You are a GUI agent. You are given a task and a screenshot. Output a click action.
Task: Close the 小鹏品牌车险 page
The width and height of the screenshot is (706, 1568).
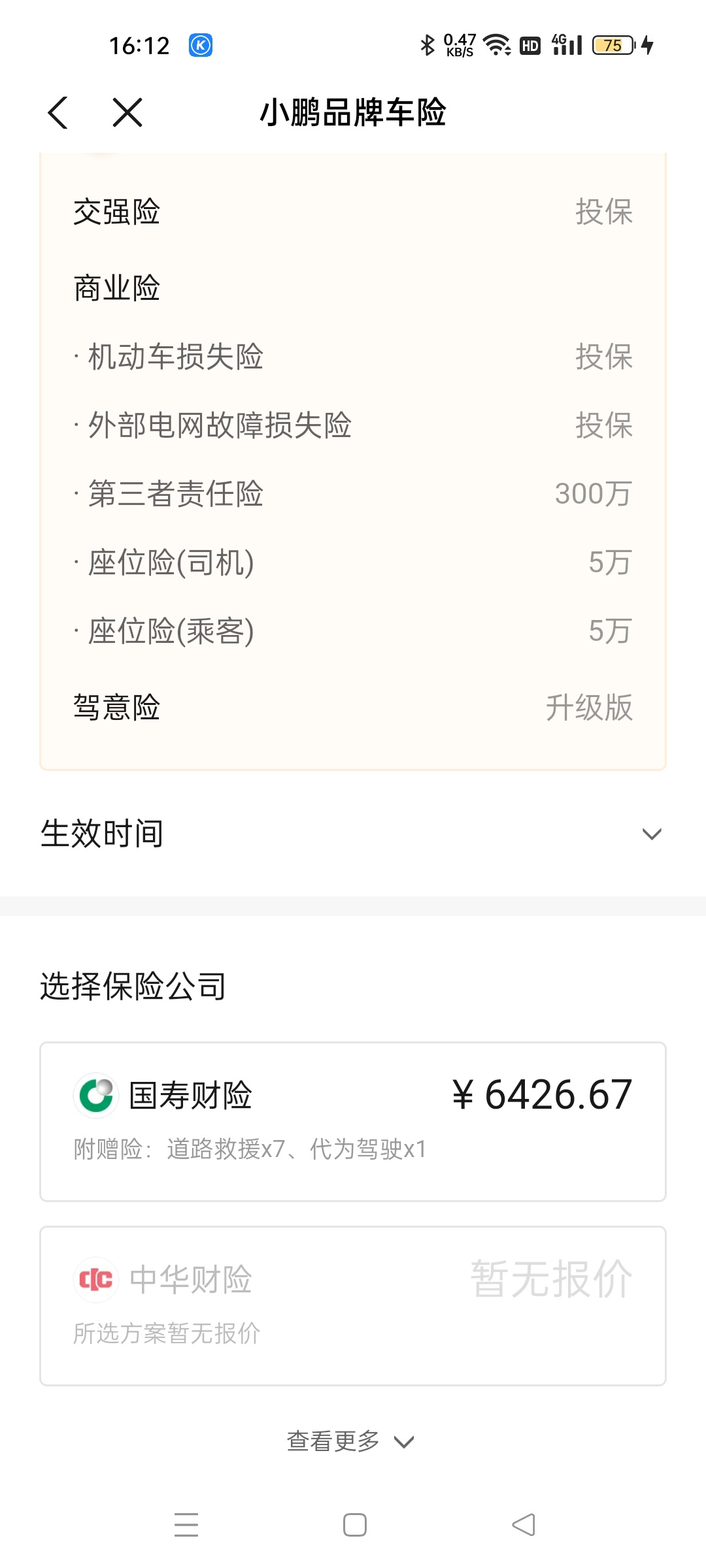click(127, 112)
